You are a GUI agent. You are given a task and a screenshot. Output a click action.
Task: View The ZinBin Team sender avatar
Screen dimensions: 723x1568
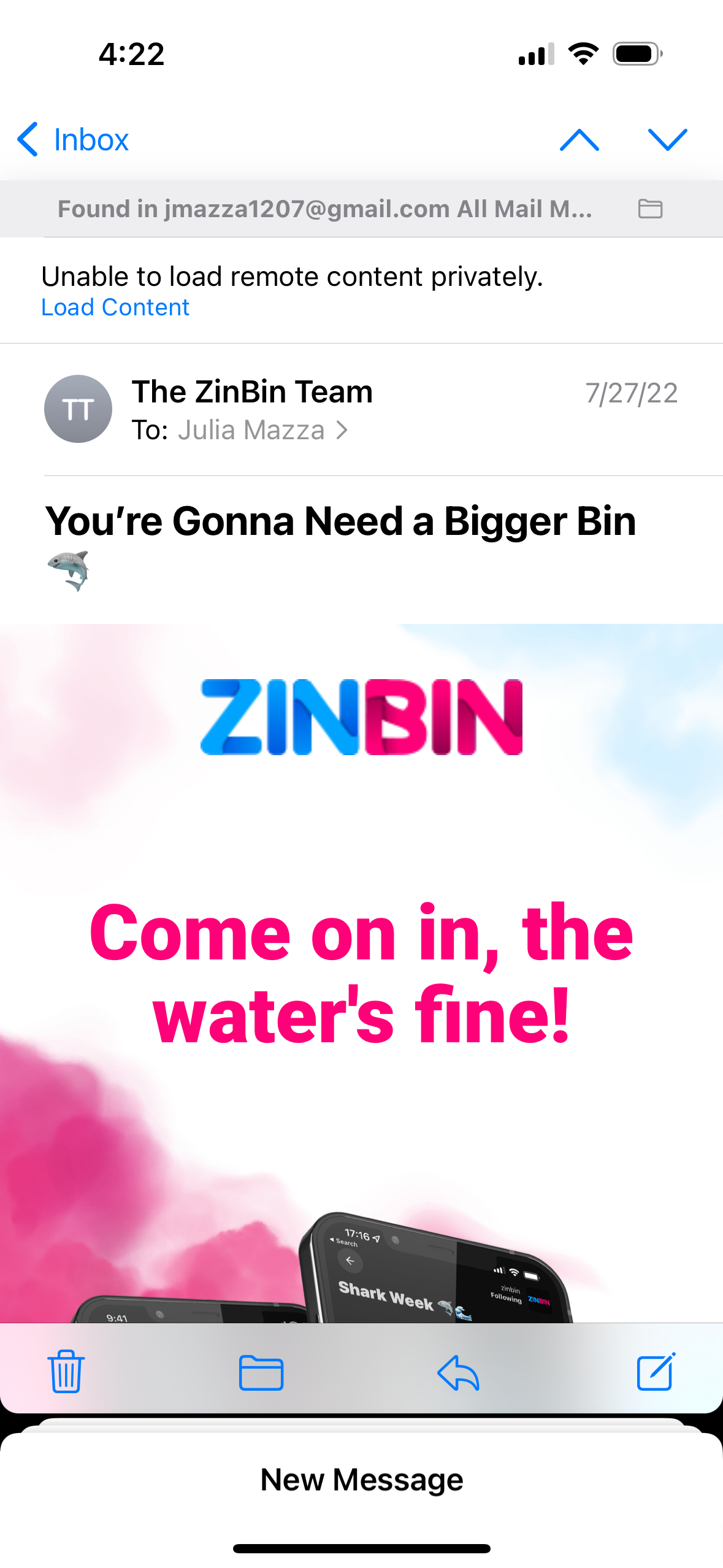pos(78,409)
